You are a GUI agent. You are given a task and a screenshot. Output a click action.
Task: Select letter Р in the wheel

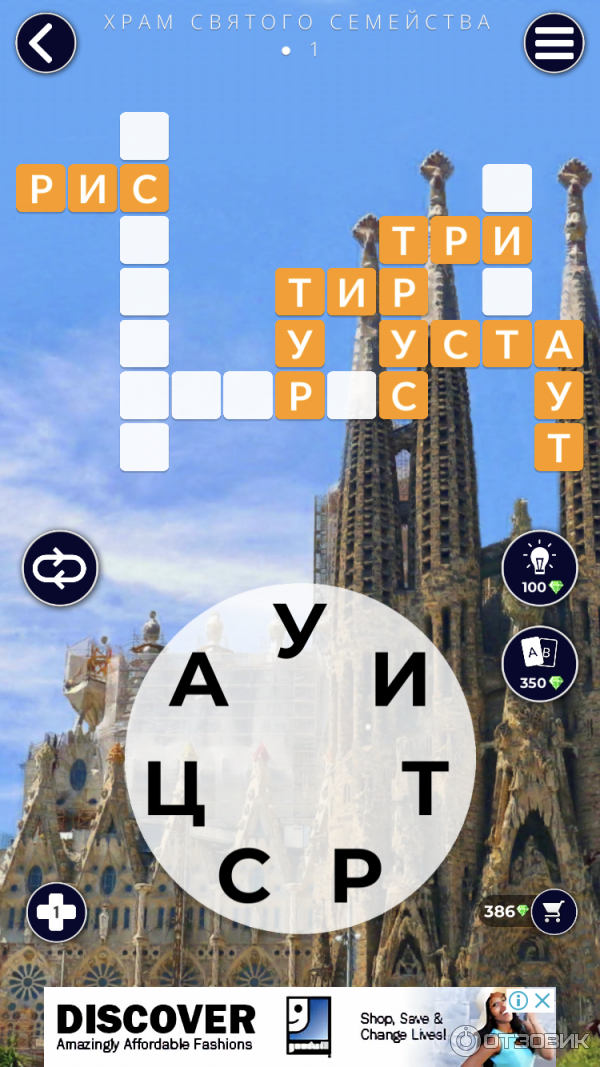[x=356, y=875]
